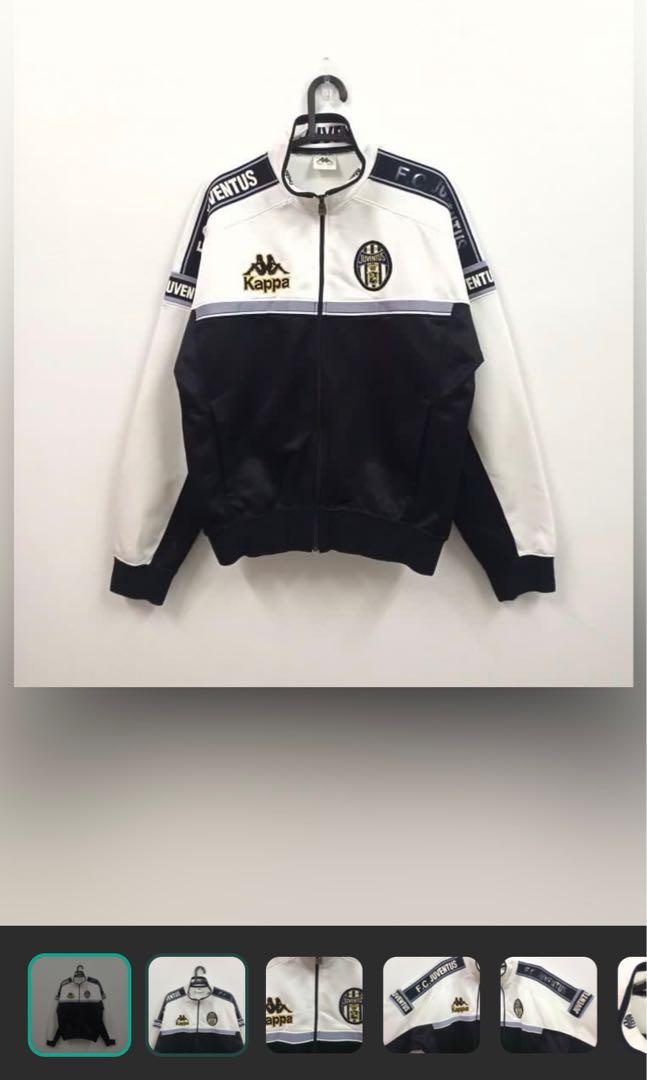Image resolution: width=647 pixels, height=1080 pixels.
Task: Open the second thumbnail with the jacket's upper half
Action: (x=197, y=1005)
